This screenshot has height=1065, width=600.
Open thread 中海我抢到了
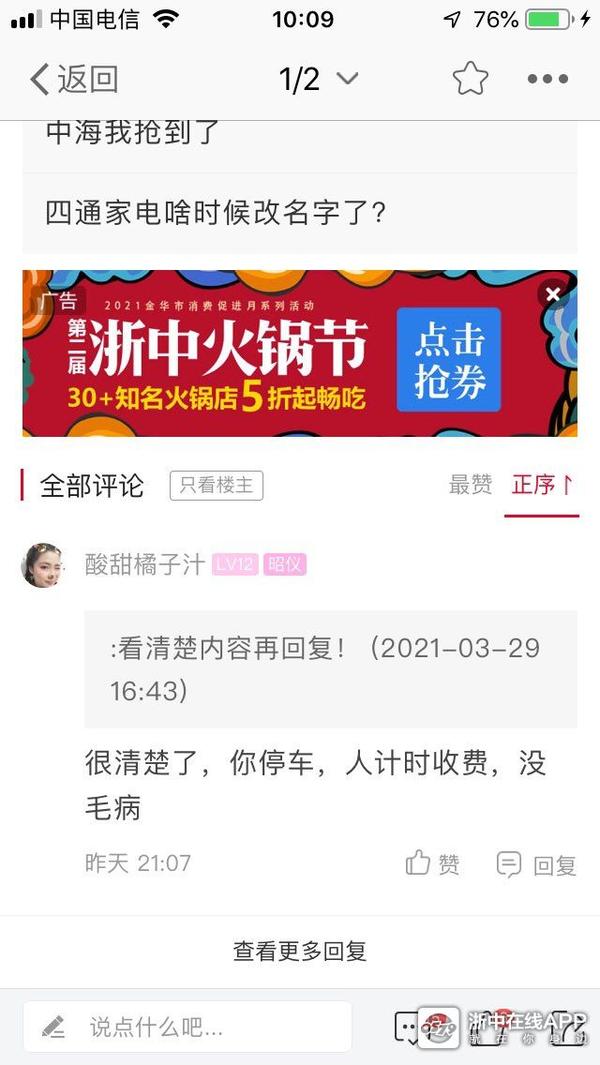pyautogui.click(x=132, y=133)
